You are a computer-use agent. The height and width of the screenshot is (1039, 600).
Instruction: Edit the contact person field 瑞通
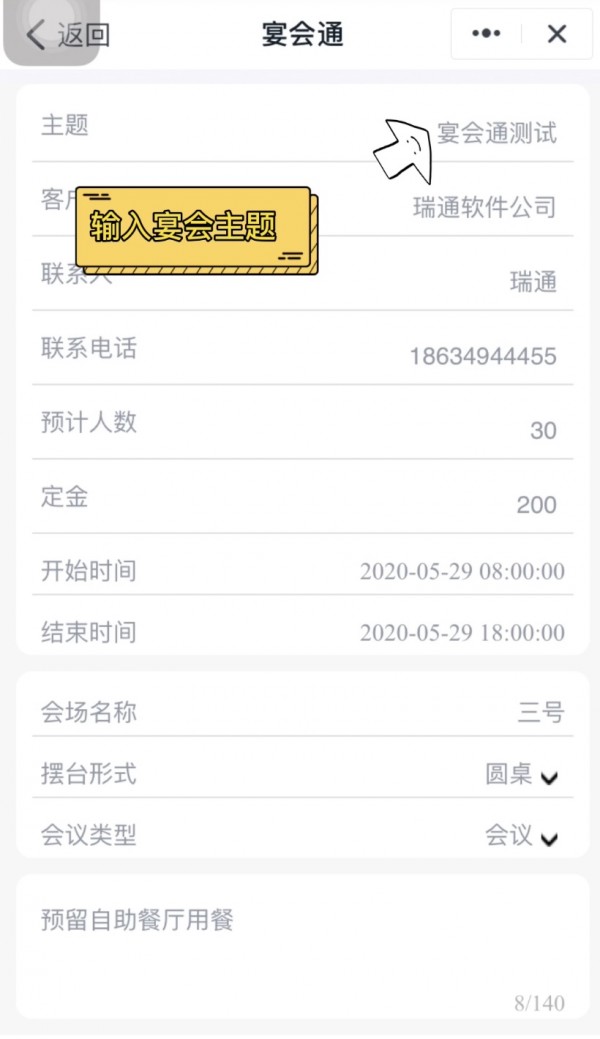coord(532,282)
